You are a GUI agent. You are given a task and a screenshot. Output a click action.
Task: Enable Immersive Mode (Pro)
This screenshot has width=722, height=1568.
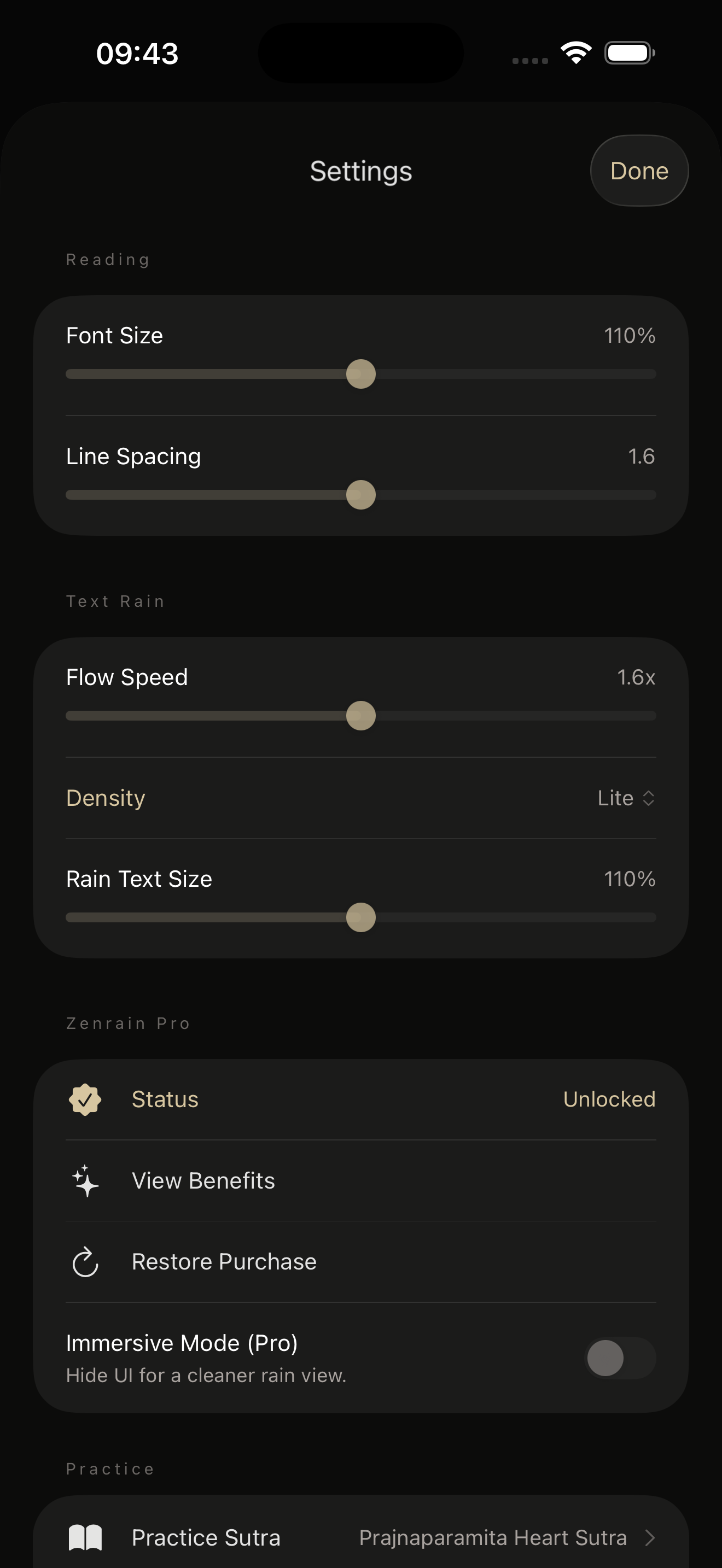[620, 1358]
